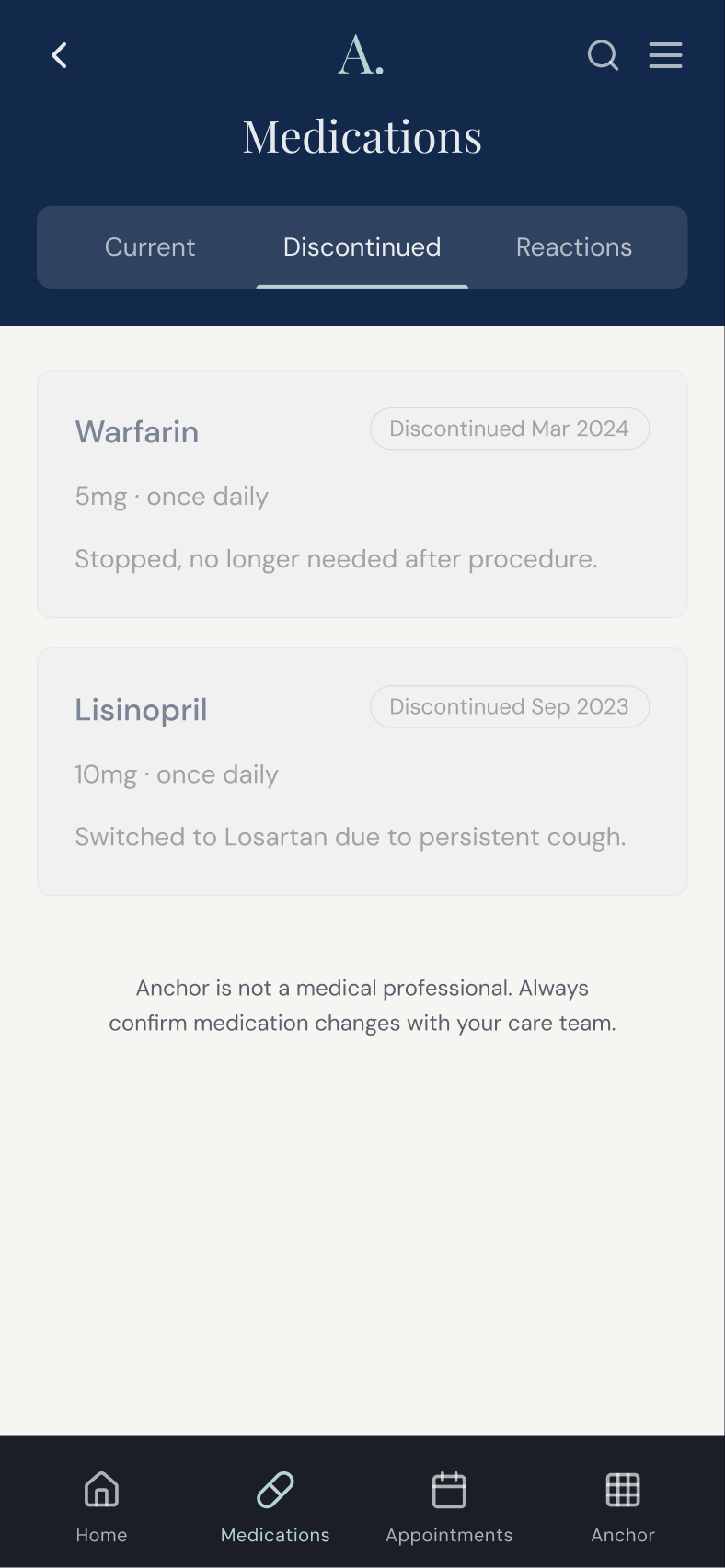Image resolution: width=725 pixels, height=1568 pixels.
Task: Switch to the Current tab
Action: pyautogui.click(x=150, y=246)
